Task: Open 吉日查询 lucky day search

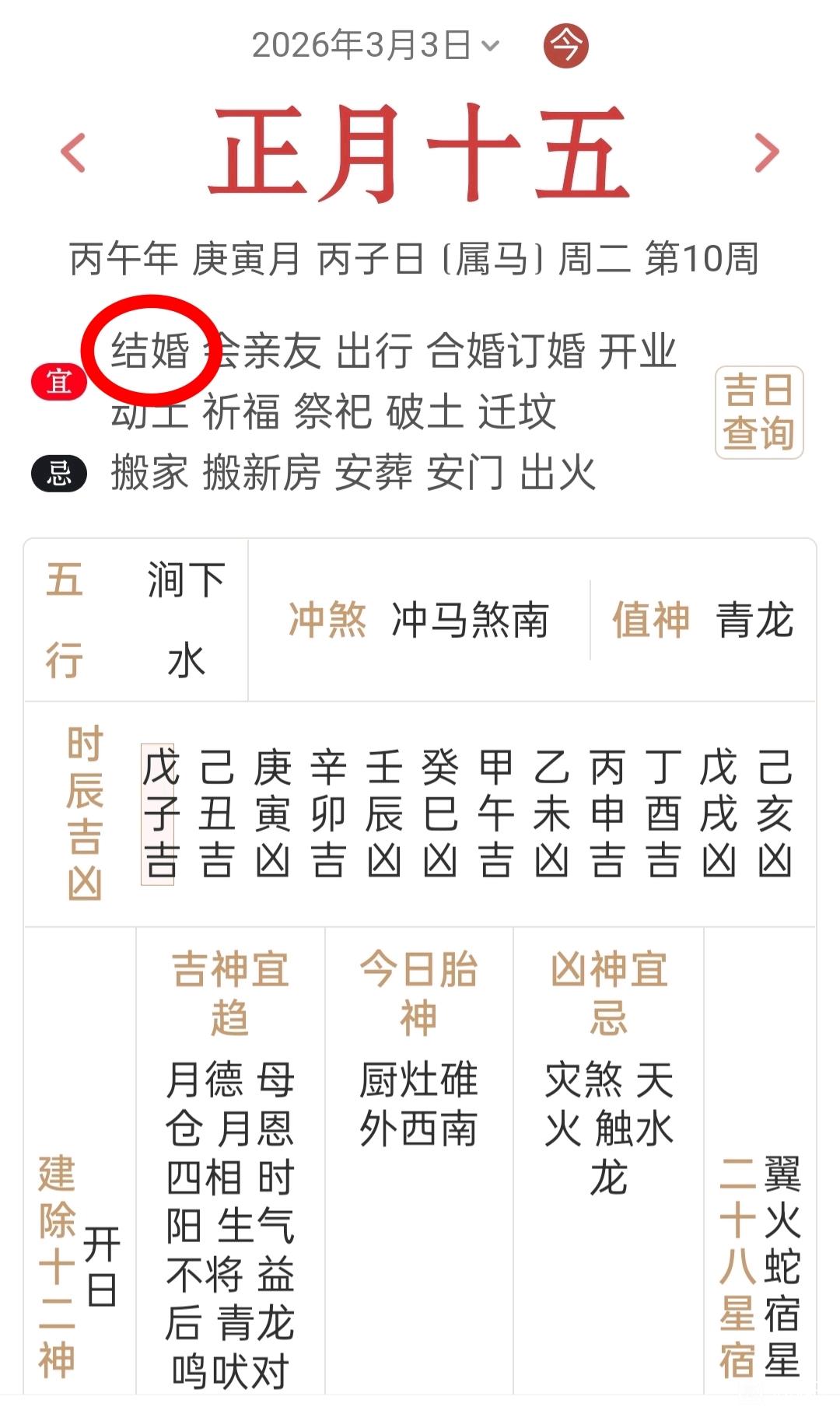Action: (758, 412)
